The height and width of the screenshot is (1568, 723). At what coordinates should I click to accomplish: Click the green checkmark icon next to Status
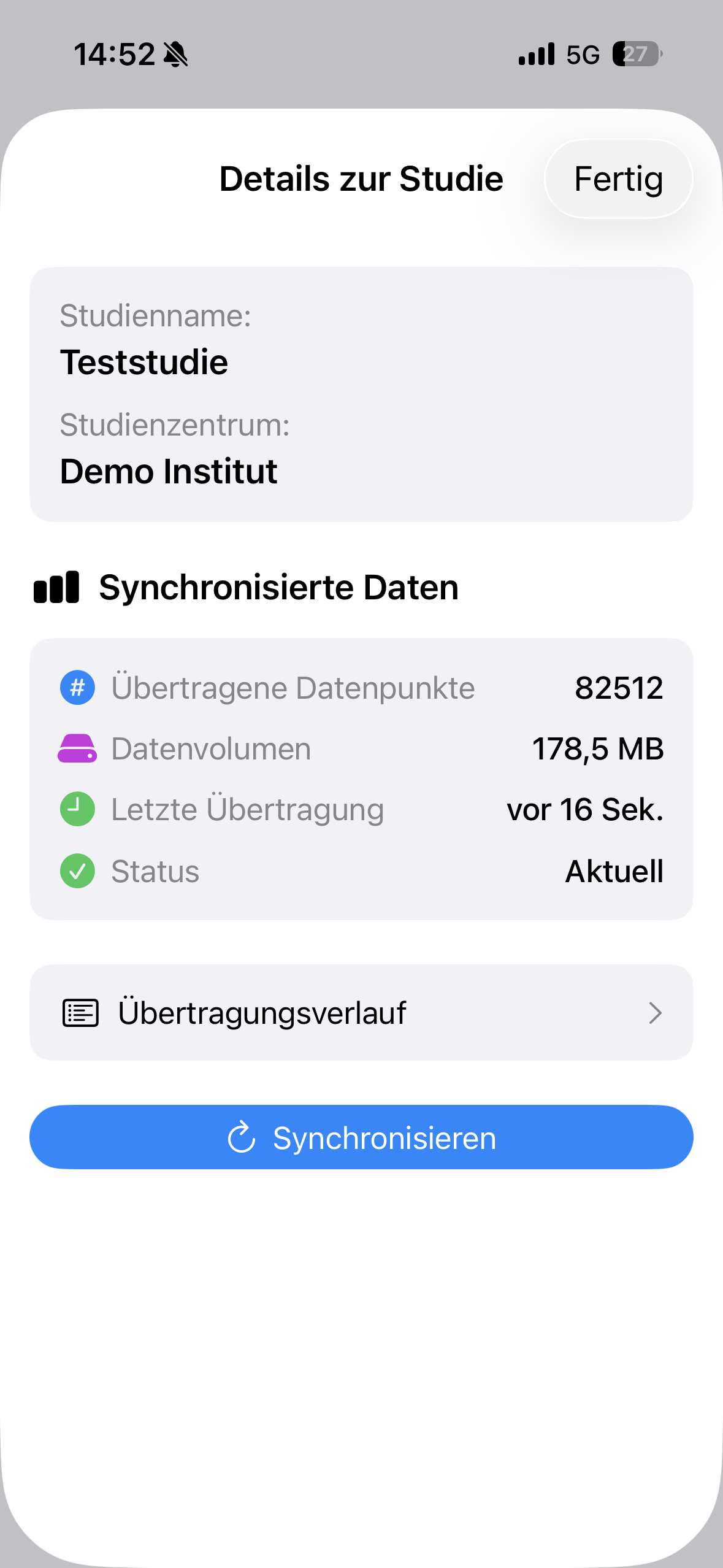click(x=77, y=871)
